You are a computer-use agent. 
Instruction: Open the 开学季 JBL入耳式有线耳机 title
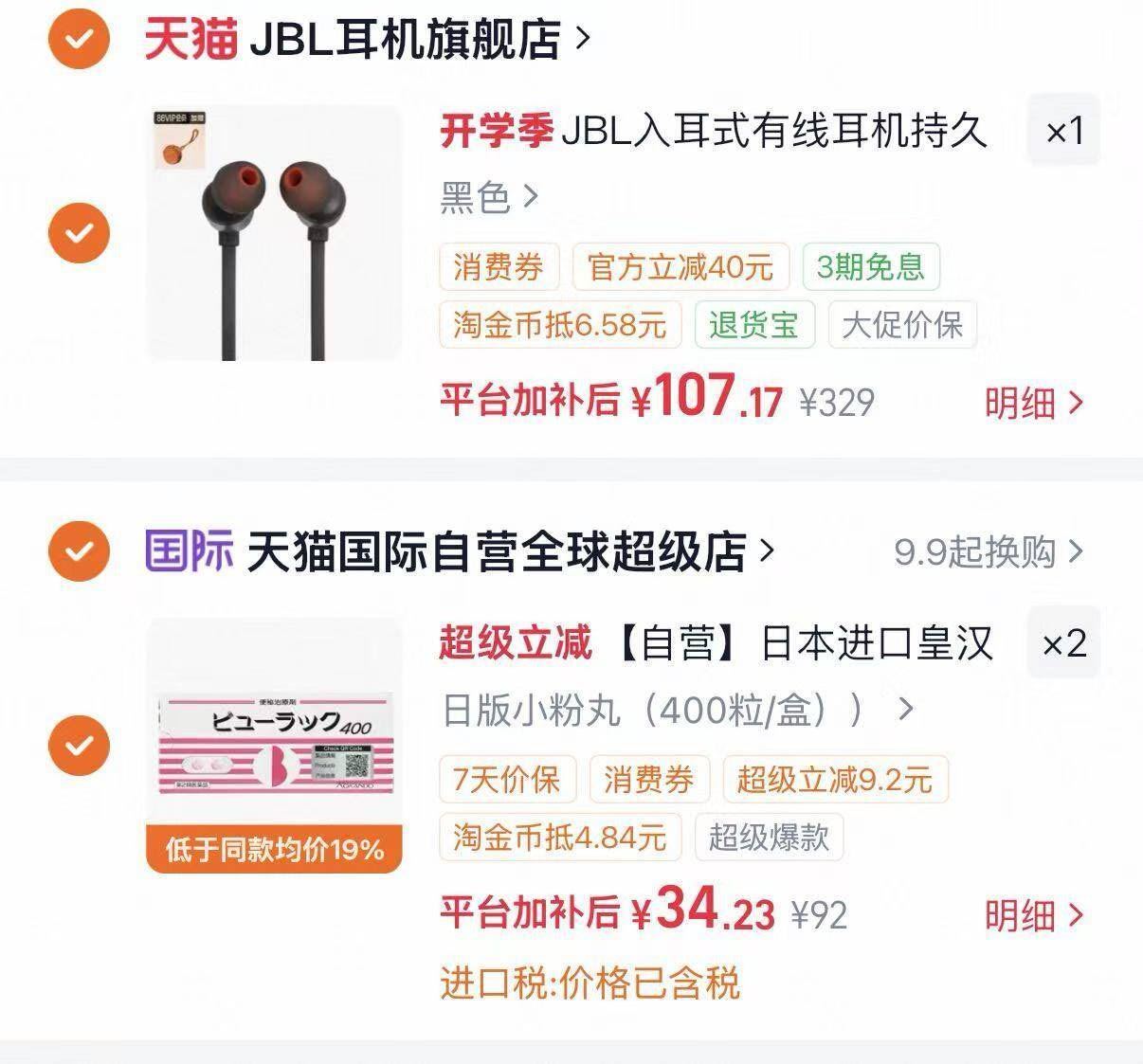[714, 131]
